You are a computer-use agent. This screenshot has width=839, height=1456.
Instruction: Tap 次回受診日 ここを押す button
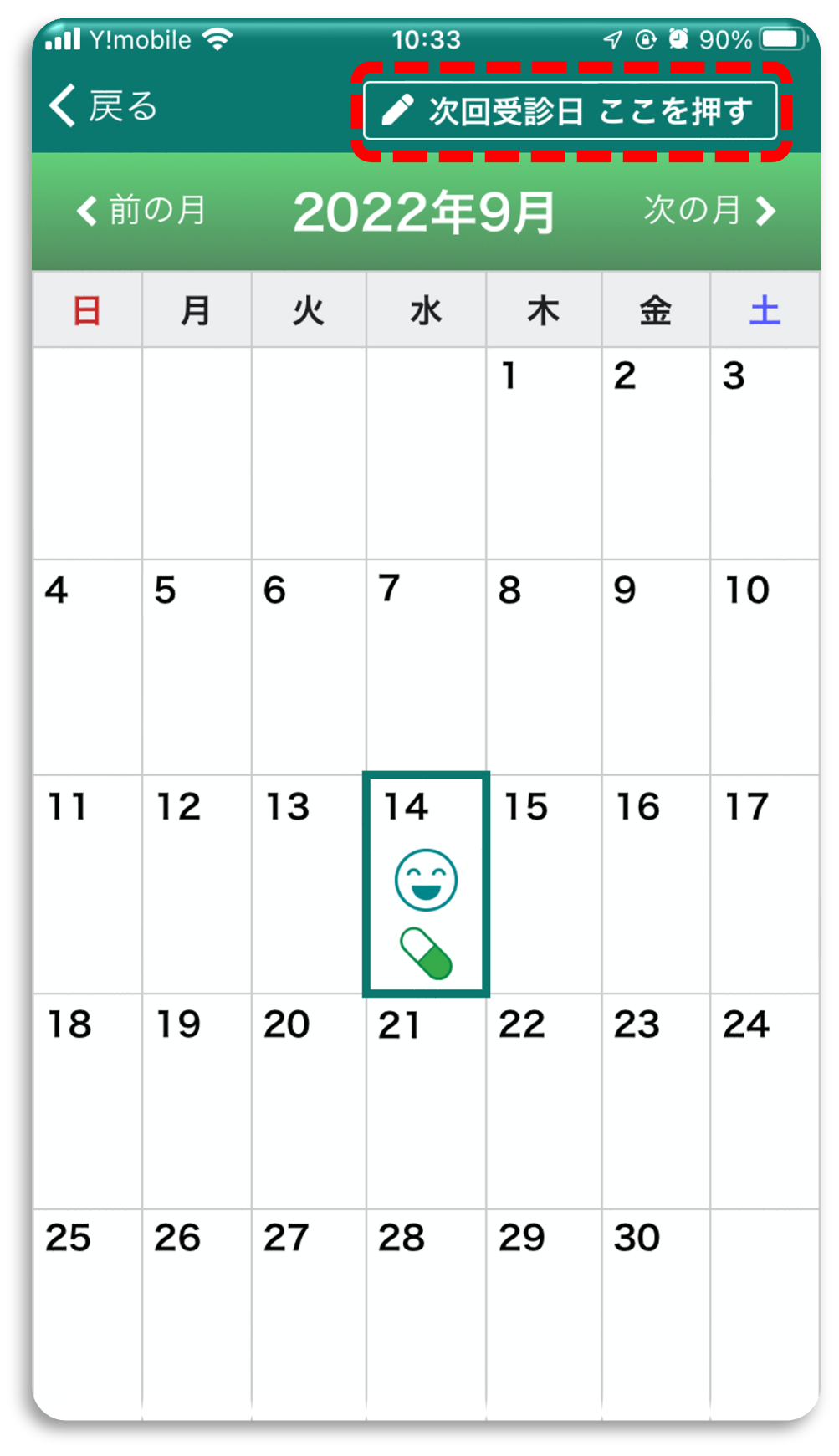tap(570, 110)
